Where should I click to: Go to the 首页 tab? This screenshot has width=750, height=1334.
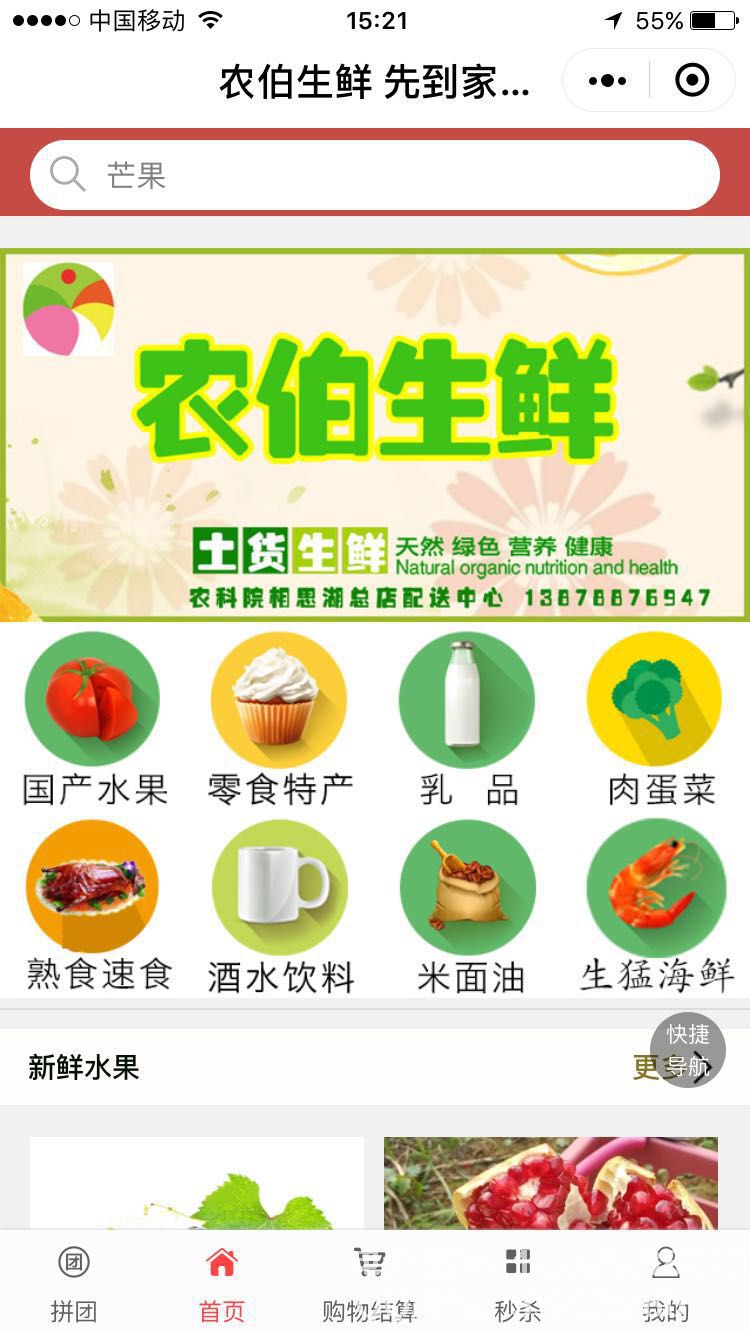pyautogui.click(x=222, y=1283)
